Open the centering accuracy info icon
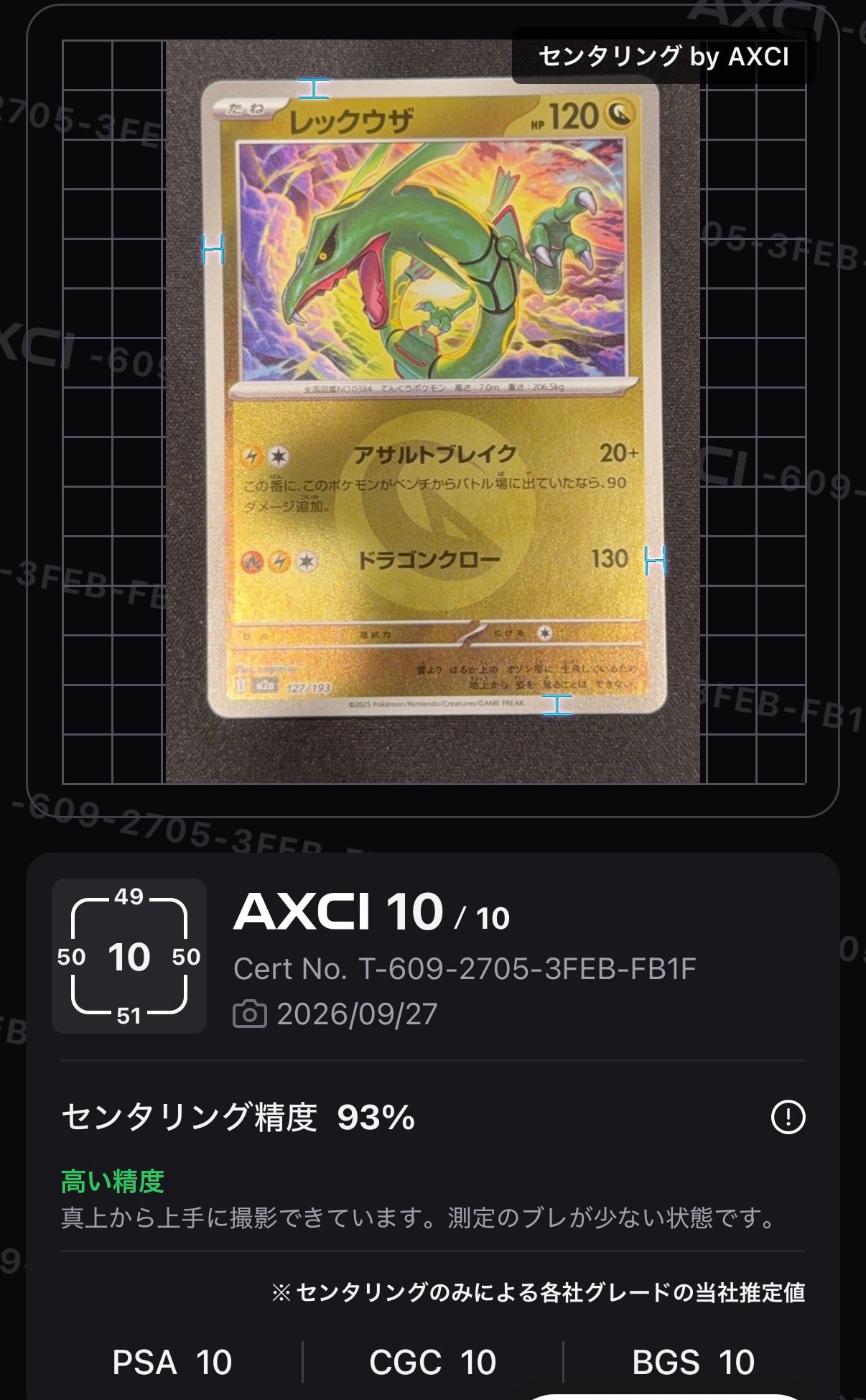Viewport: 866px width, 1400px height. pyautogui.click(x=788, y=1117)
